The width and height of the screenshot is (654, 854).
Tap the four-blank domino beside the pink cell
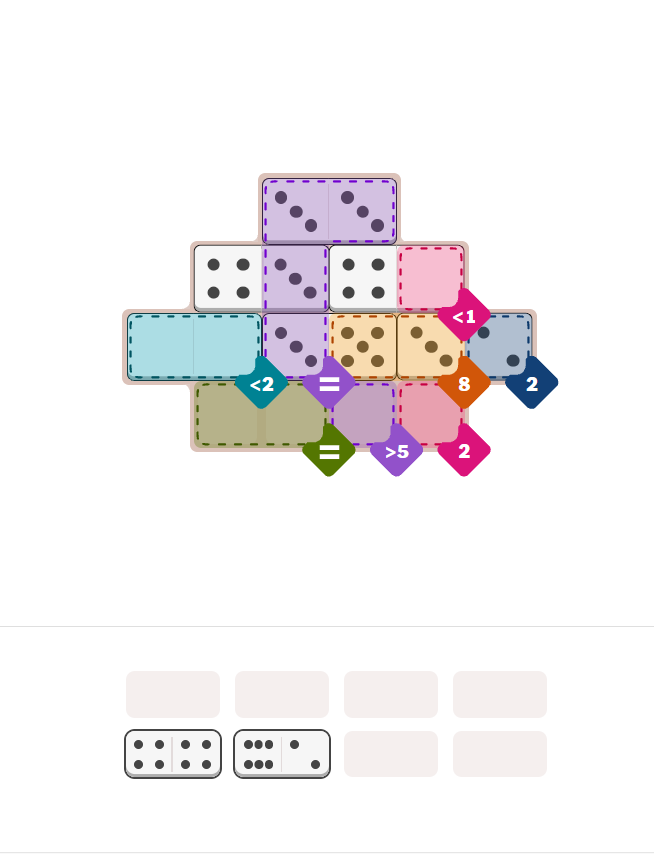pos(396,278)
